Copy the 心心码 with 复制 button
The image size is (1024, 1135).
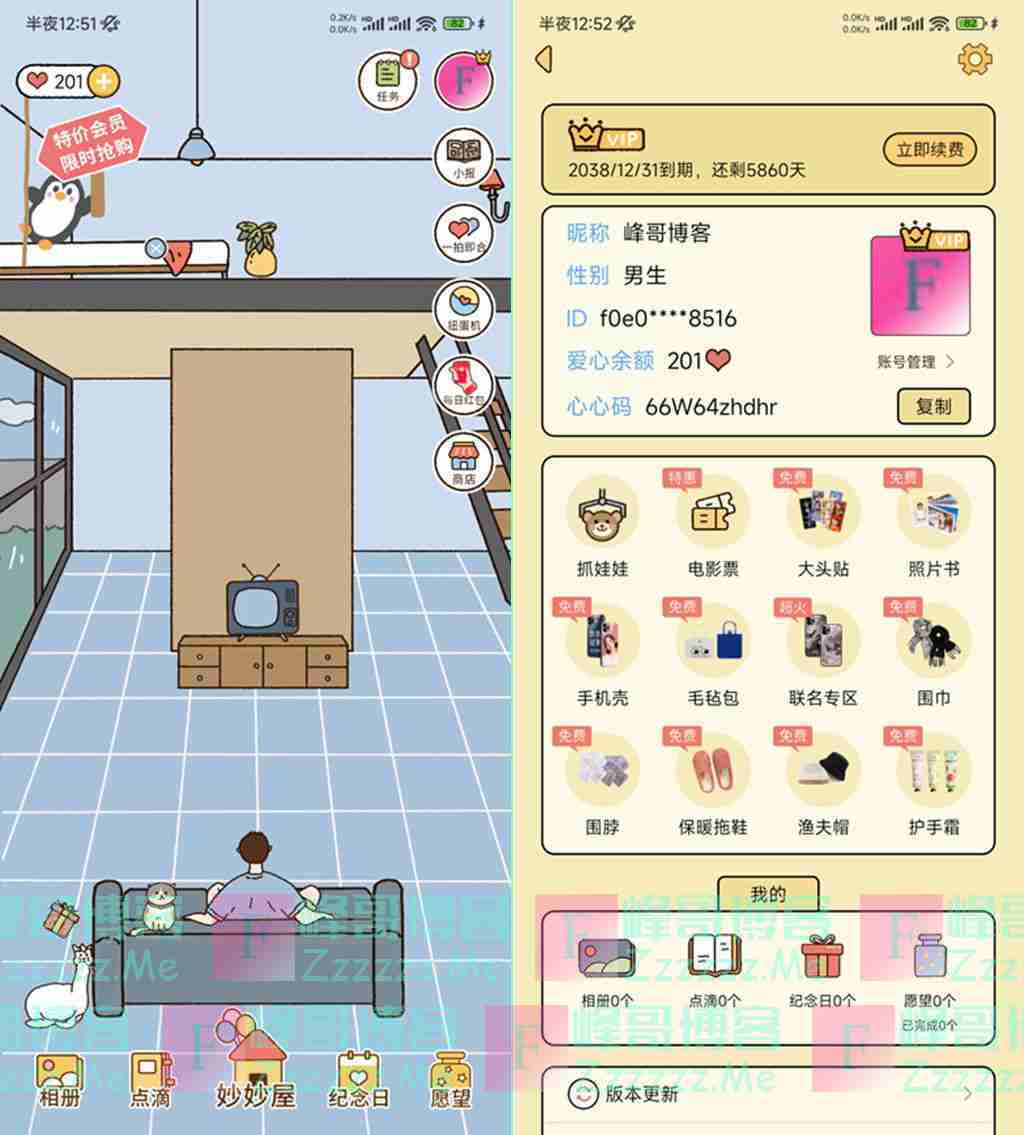[x=933, y=407]
